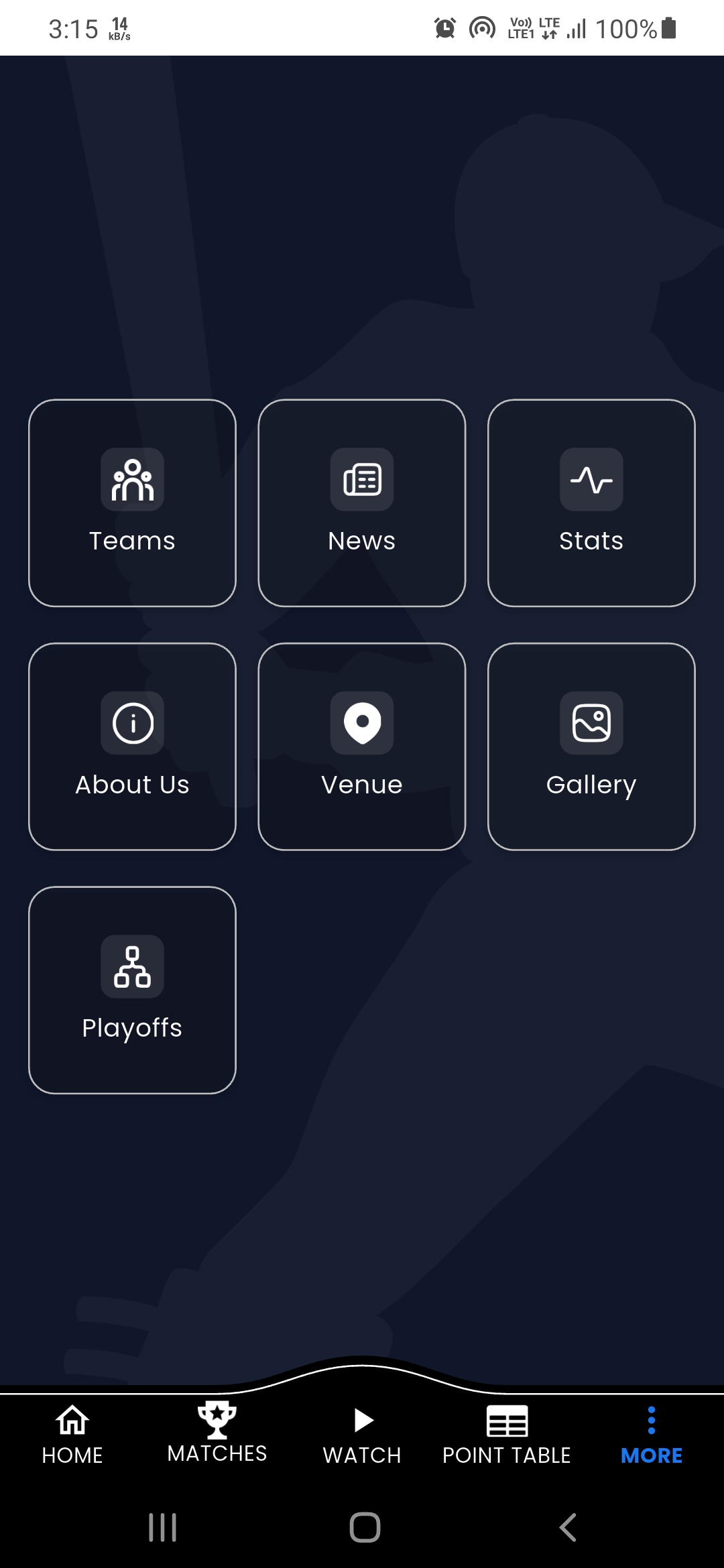Image resolution: width=724 pixels, height=1568 pixels.
Task: Open the Teams section
Action: 132,503
